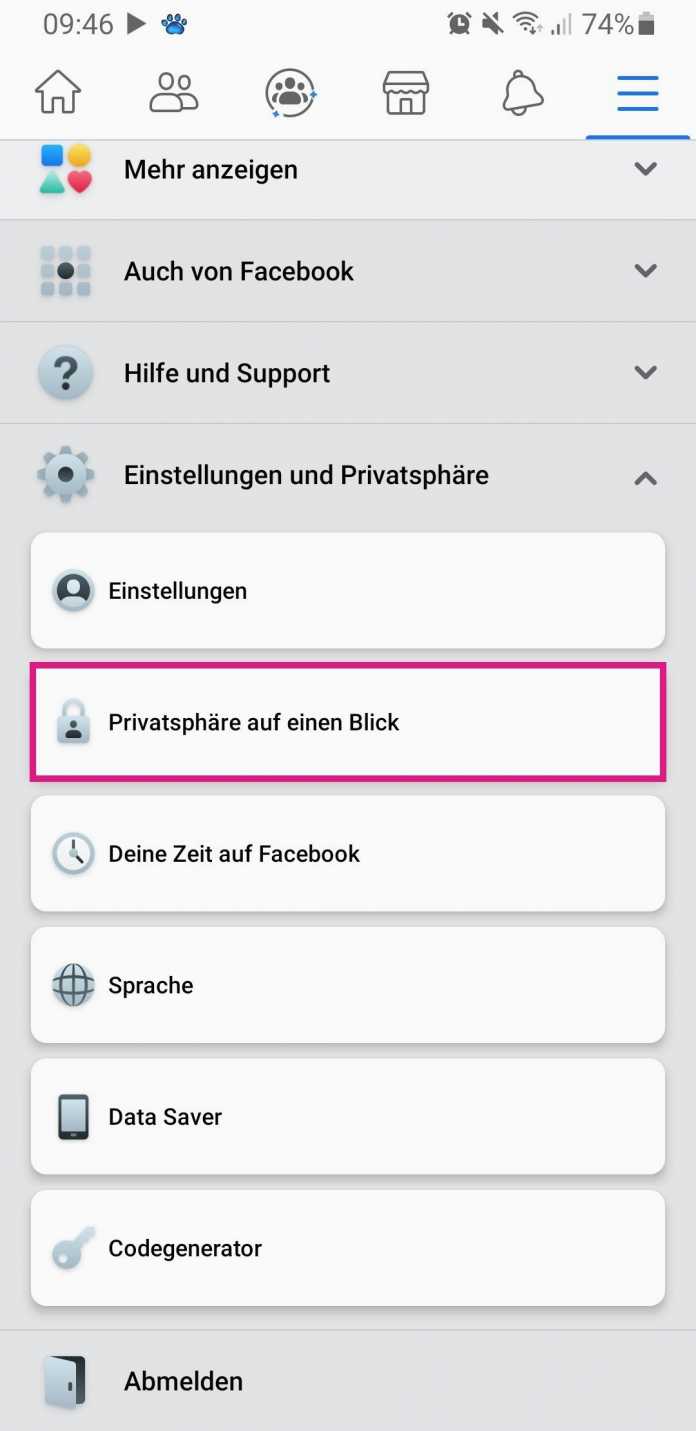The image size is (696, 1431).
Task: Expand Hilfe und Support
Action: pyautogui.click(x=348, y=373)
